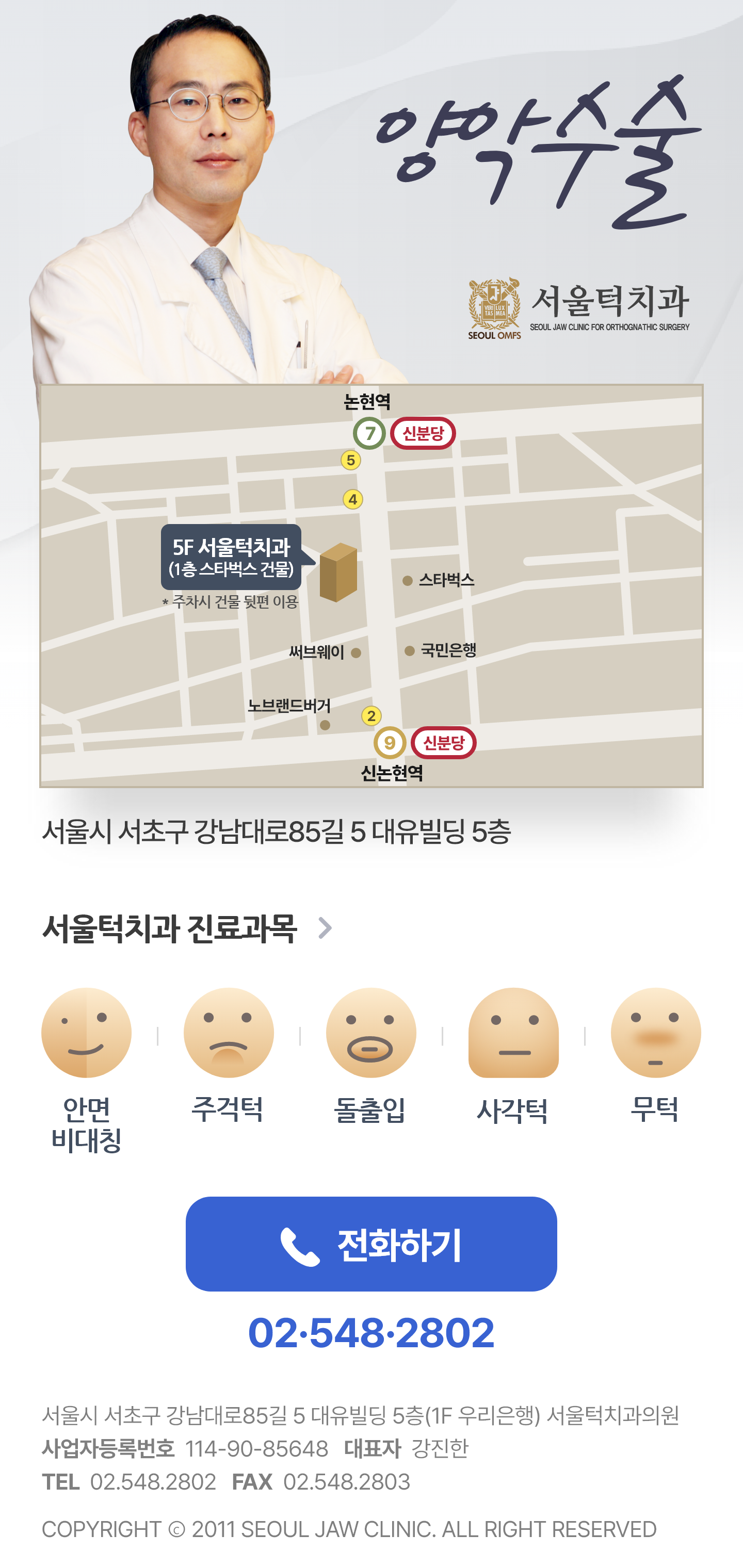Open 서울턱치과 진료과목 section
The image size is (743, 1568).
coord(188,928)
